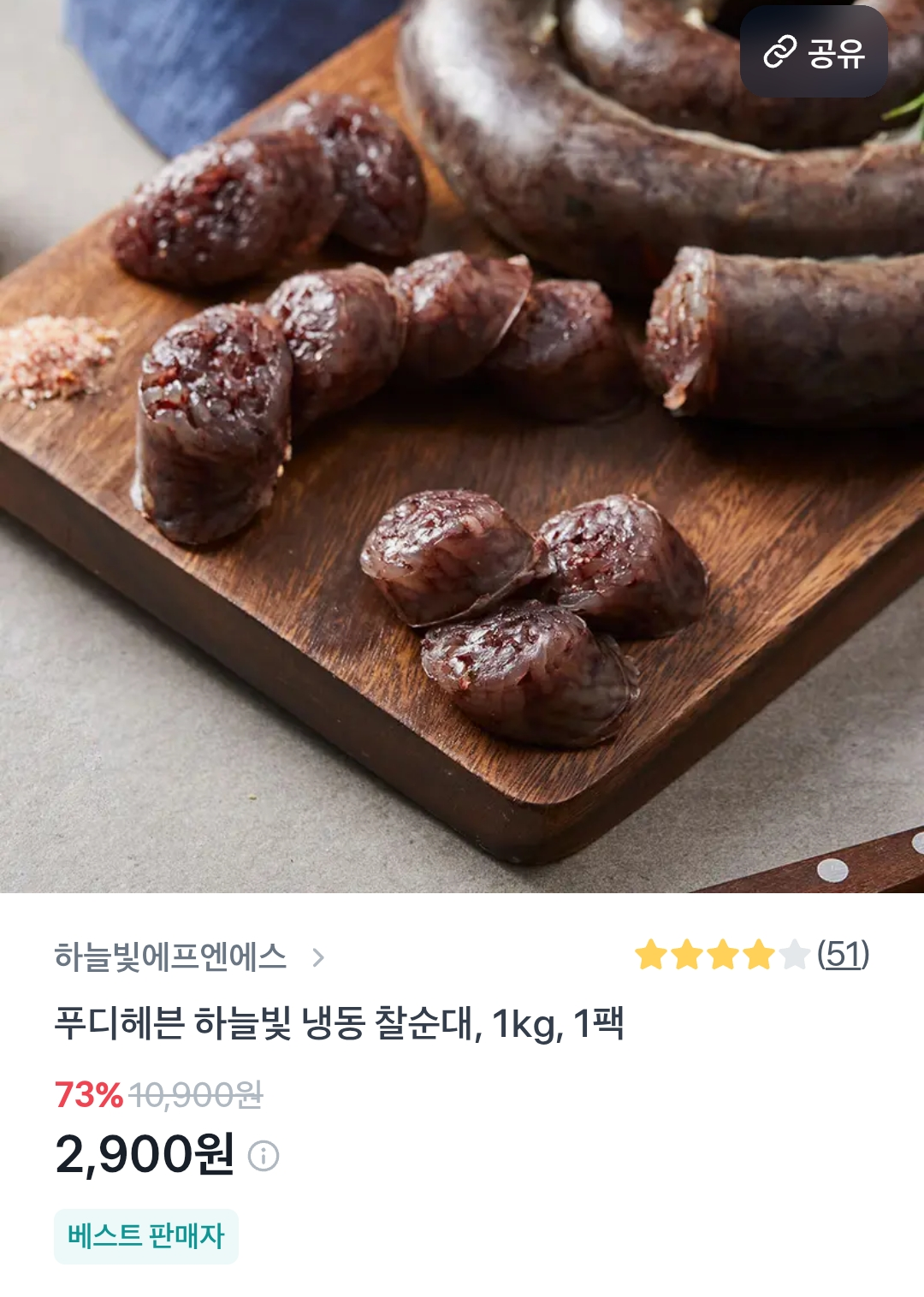Open the 하늘빛에프엔에스 seller page
This screenshot has width=924, height=1297.
tap(188, 956)
